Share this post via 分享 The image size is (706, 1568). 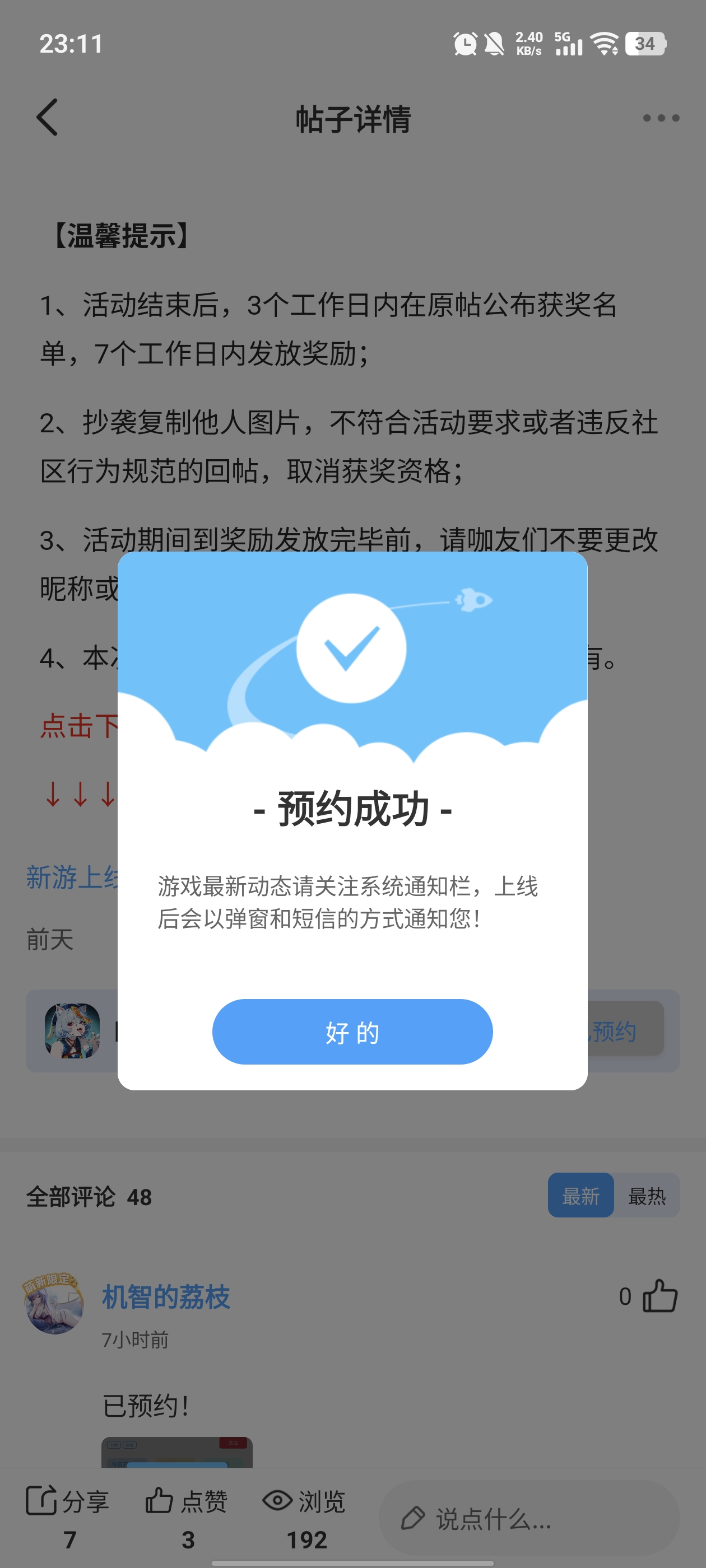68,1501
